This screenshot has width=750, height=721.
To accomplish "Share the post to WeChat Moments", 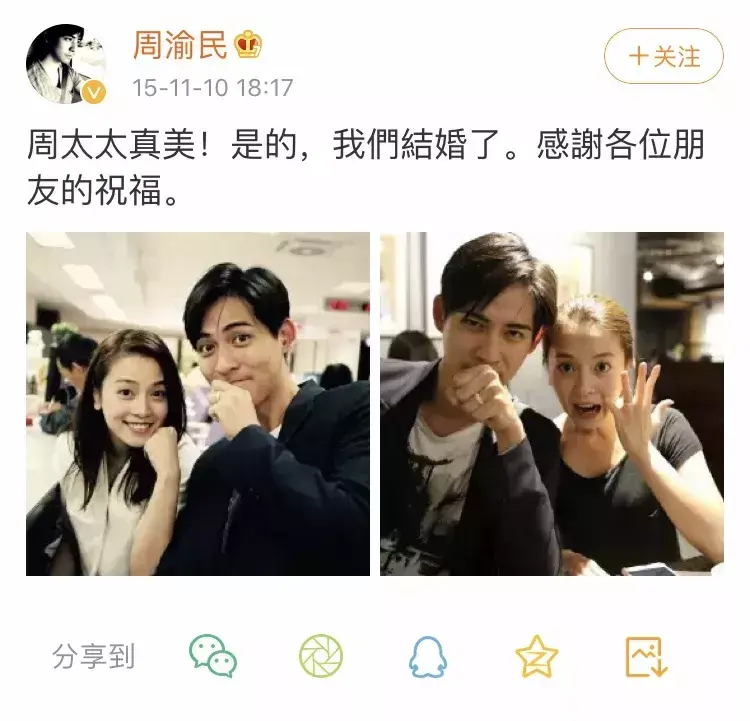I will tap(321, 657).
